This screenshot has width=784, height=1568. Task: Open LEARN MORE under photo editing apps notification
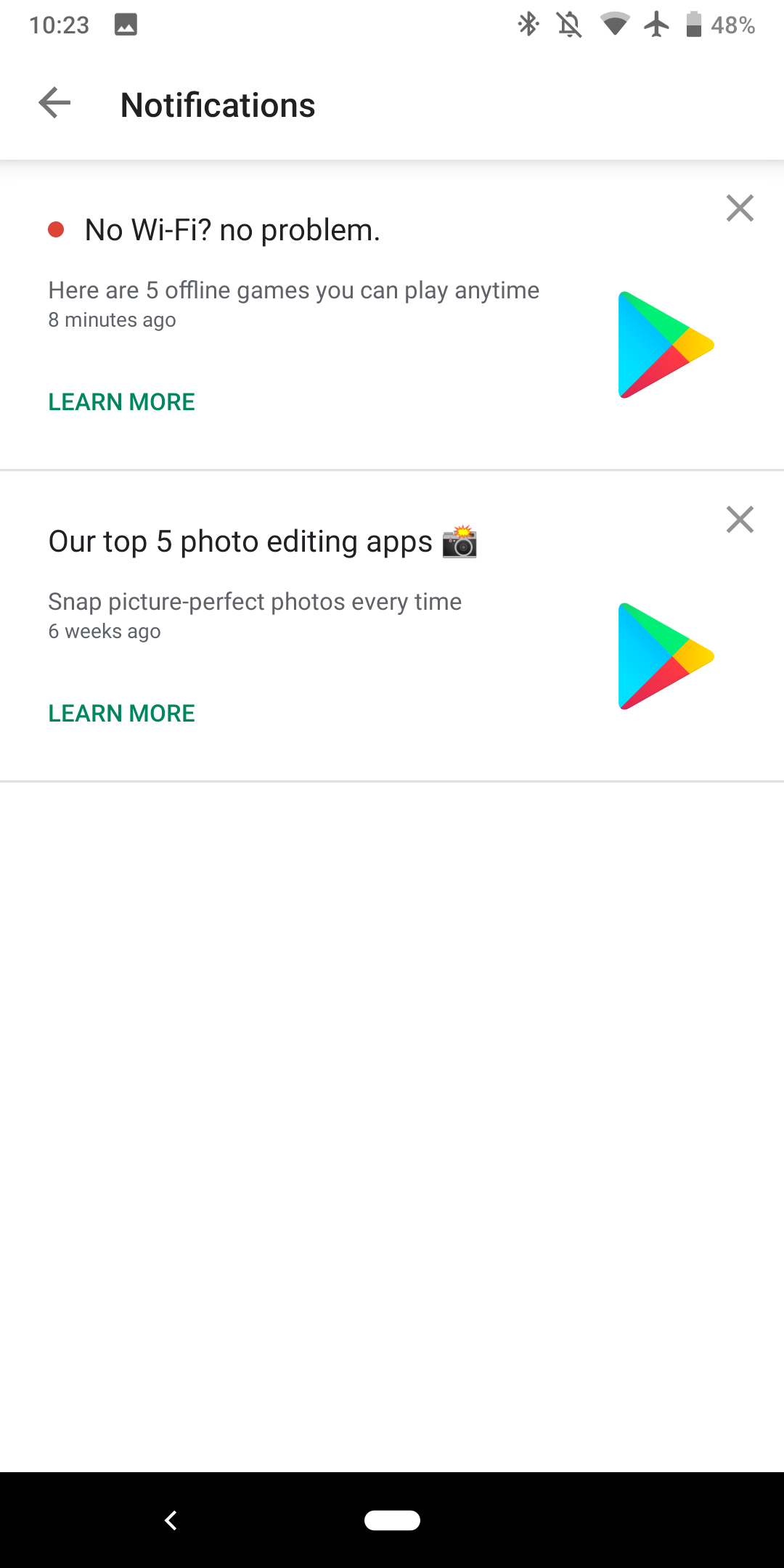tap(121, 713)
